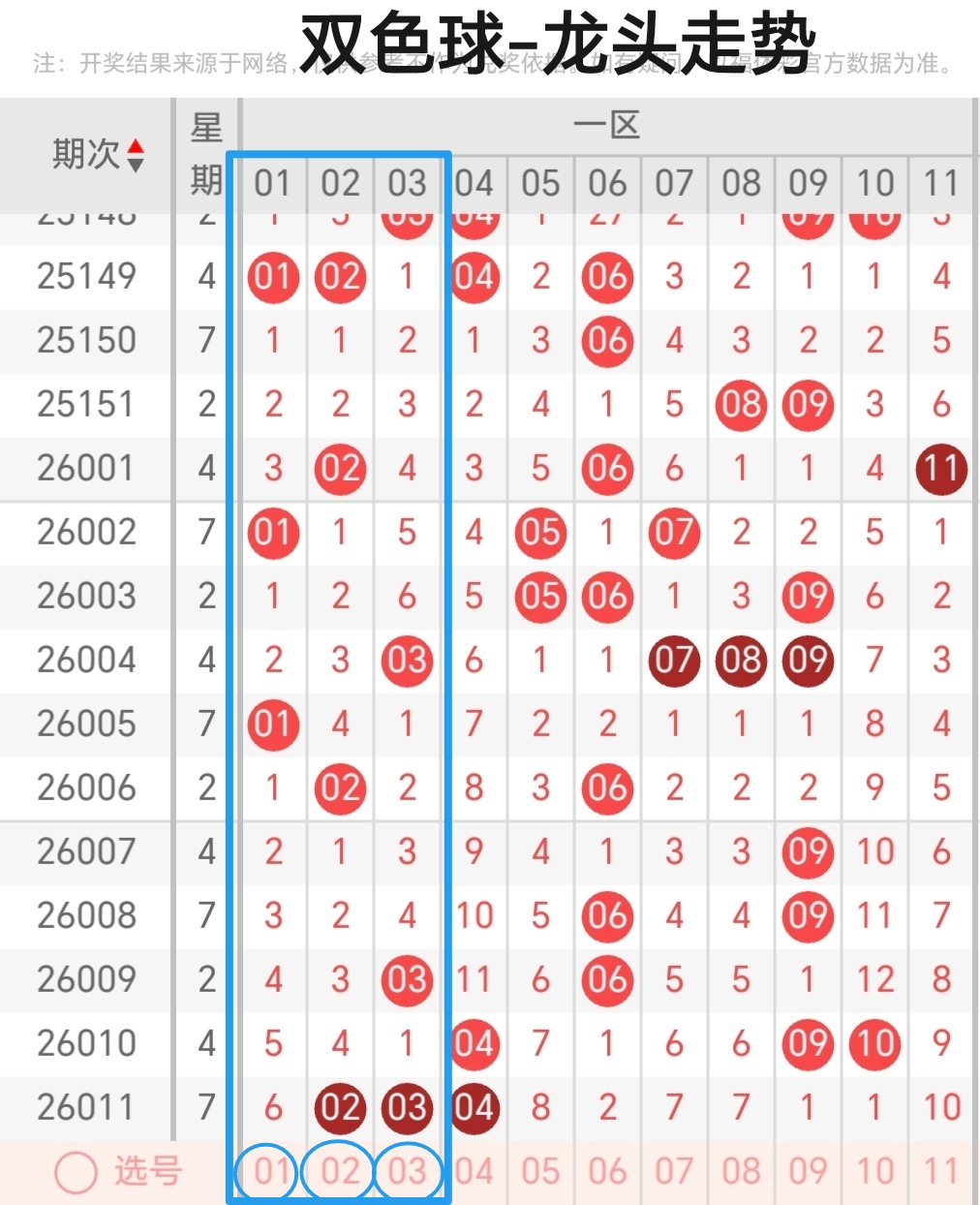Click period number 25149
The height and width of the screenshot is (1205, 980).
[86, 277]
